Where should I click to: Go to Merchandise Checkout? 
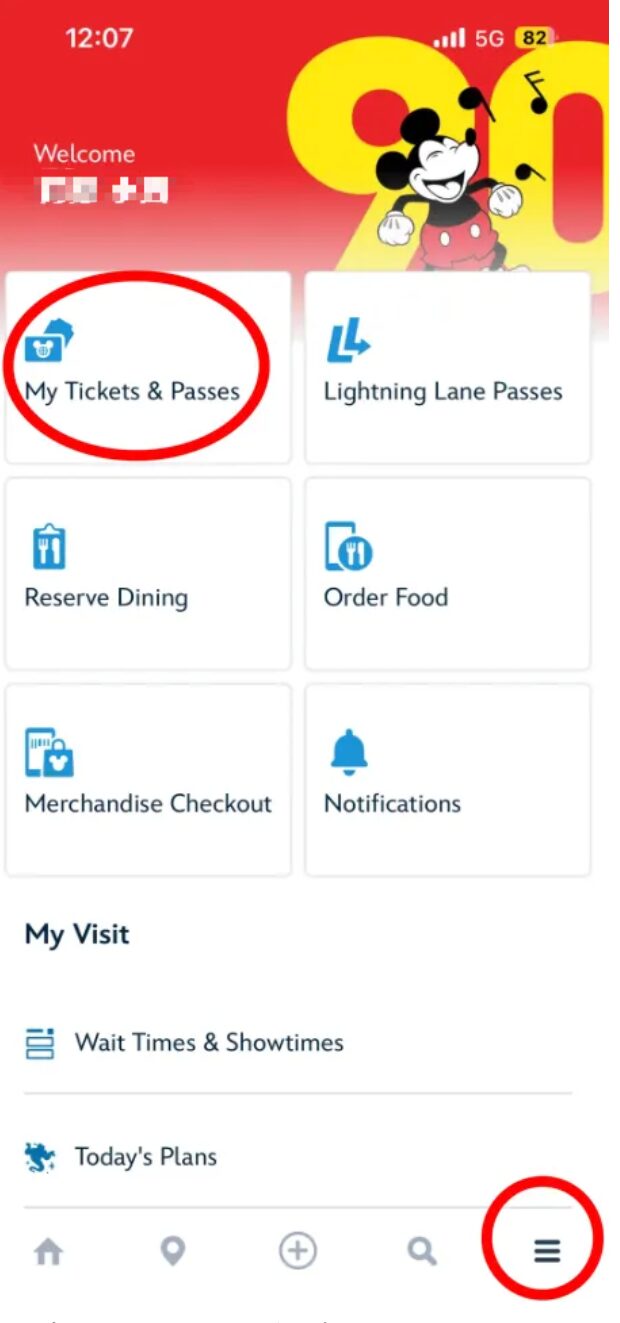148,779
